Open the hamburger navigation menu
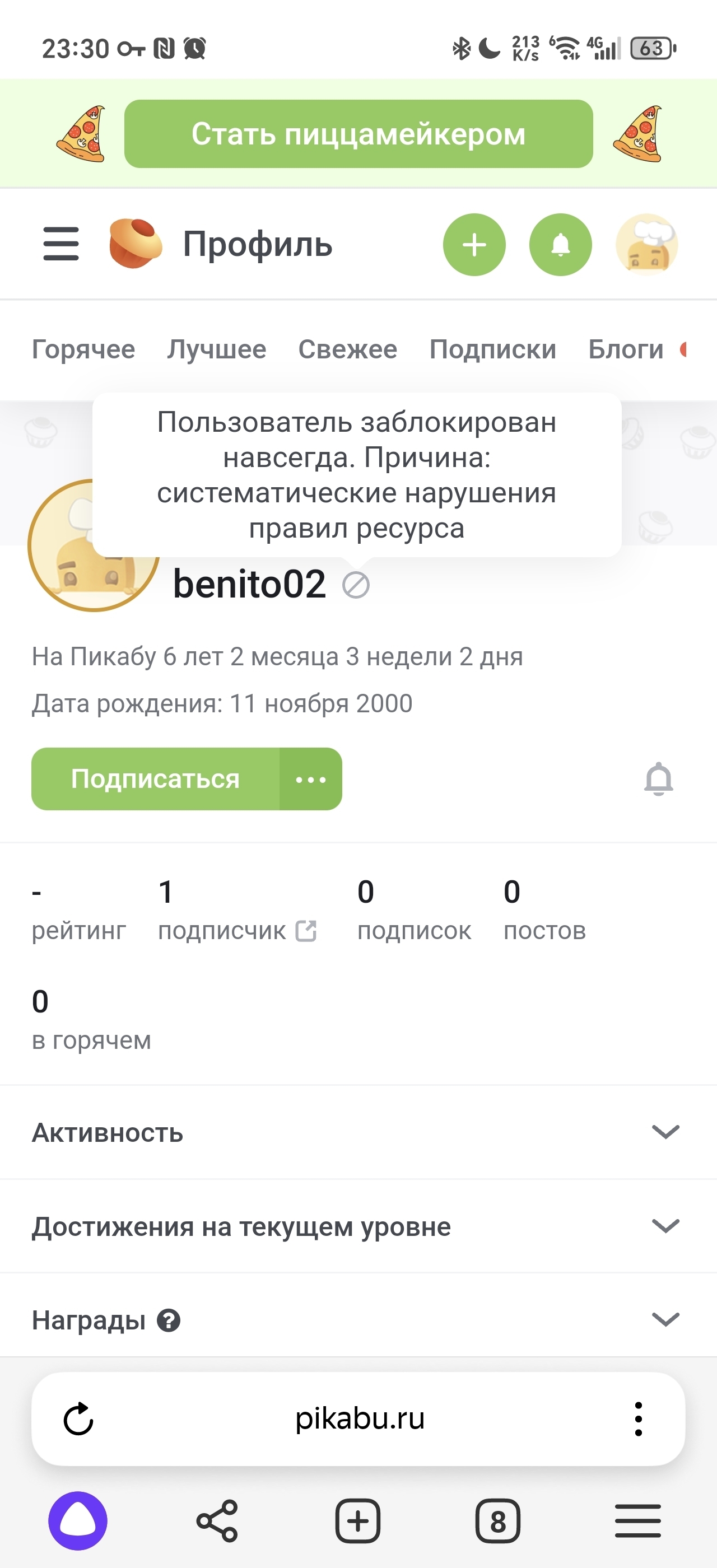This screenshot has height=1568, width=717. click(61, 244)
